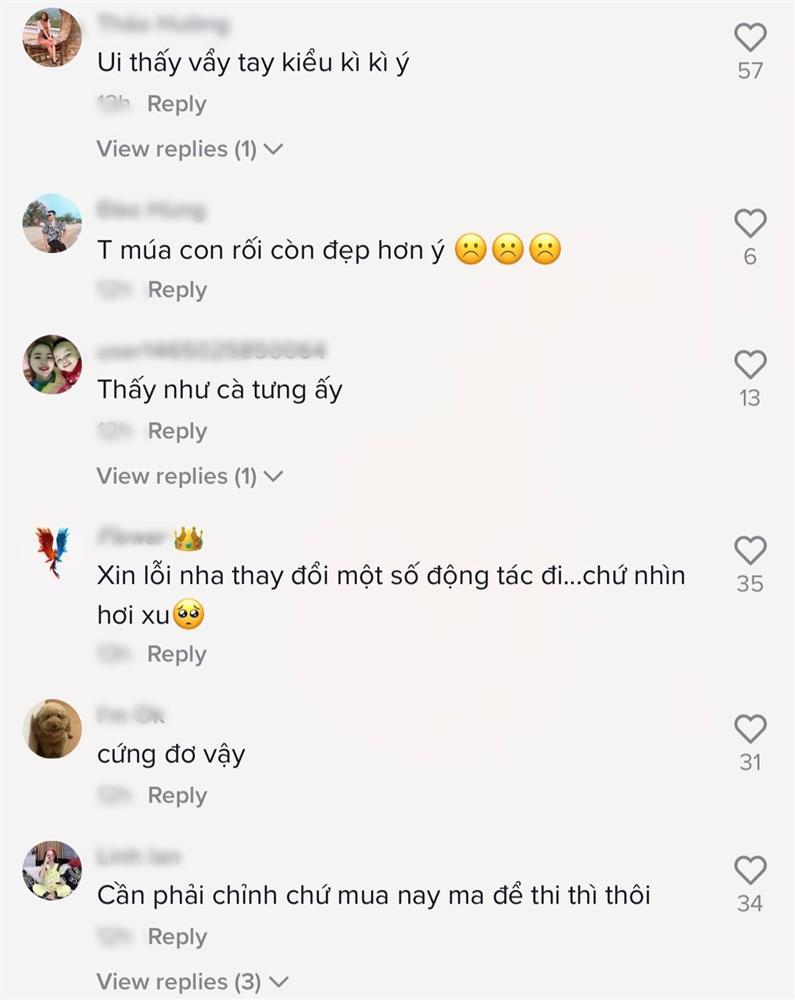This screenshot has width=795, height=1000.
Task: Expand 1 reply under "Thấy như cà tưng ấy"
Action: pyautogui.click(x=189, y=476)
